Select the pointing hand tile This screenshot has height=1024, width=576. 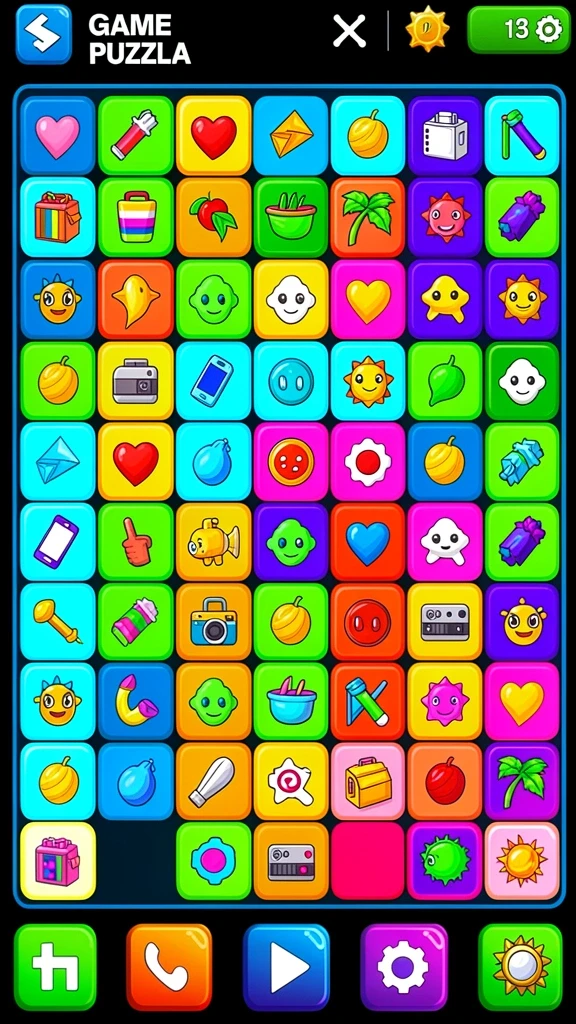136,542
